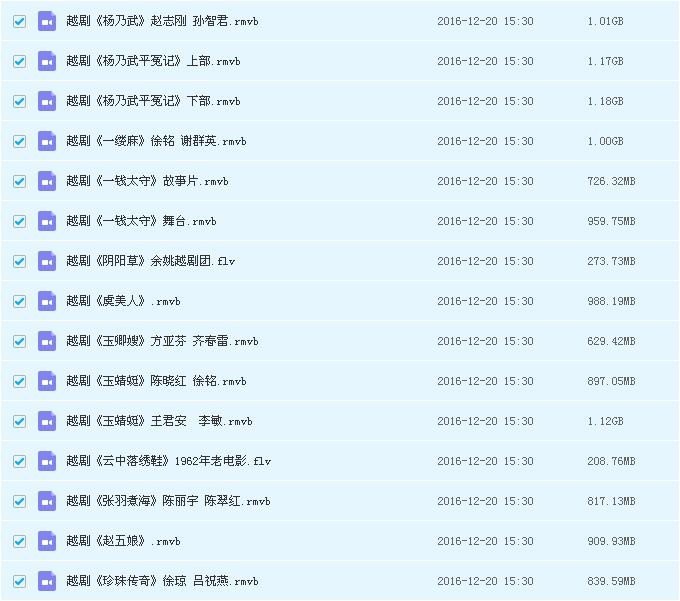The width and height of the screenshot is (680, 601).
Task: Open the 越剧《赵五娘》.rmvb file
Action: point(122,541)
